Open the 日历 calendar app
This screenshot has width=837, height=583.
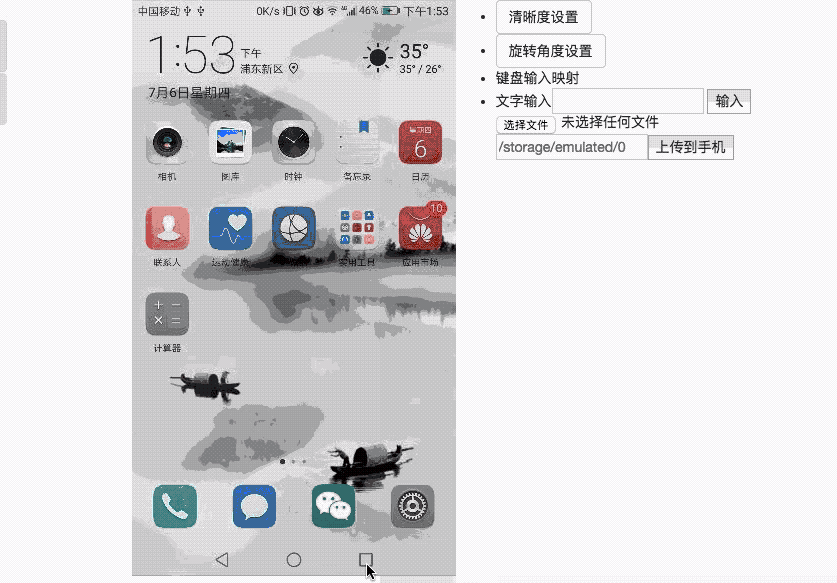pos(420,144)
